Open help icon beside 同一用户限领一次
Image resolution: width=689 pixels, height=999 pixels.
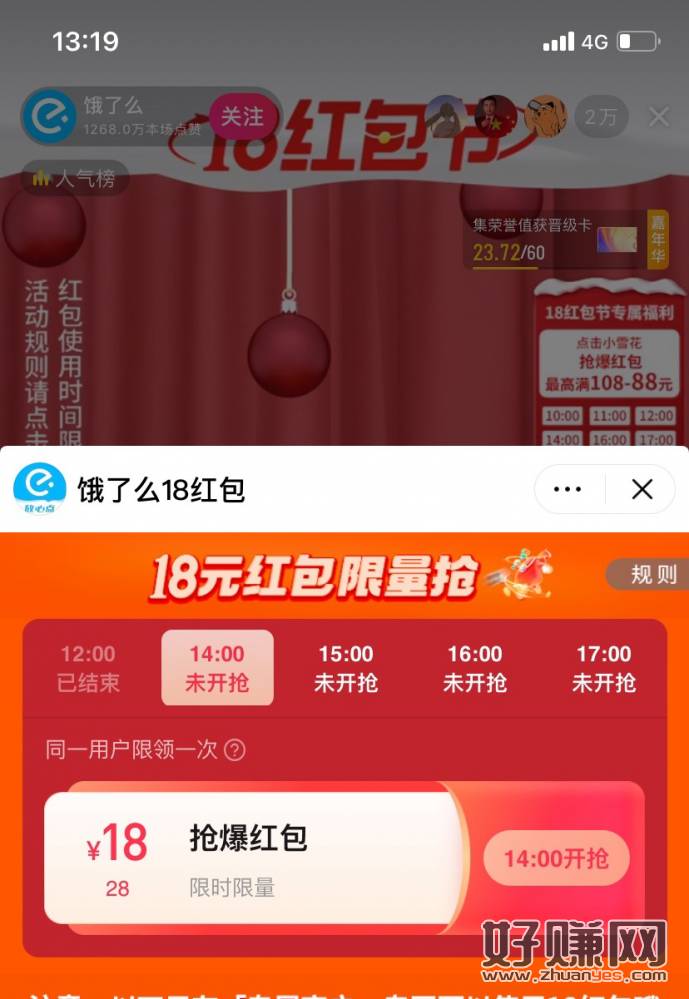234,749
